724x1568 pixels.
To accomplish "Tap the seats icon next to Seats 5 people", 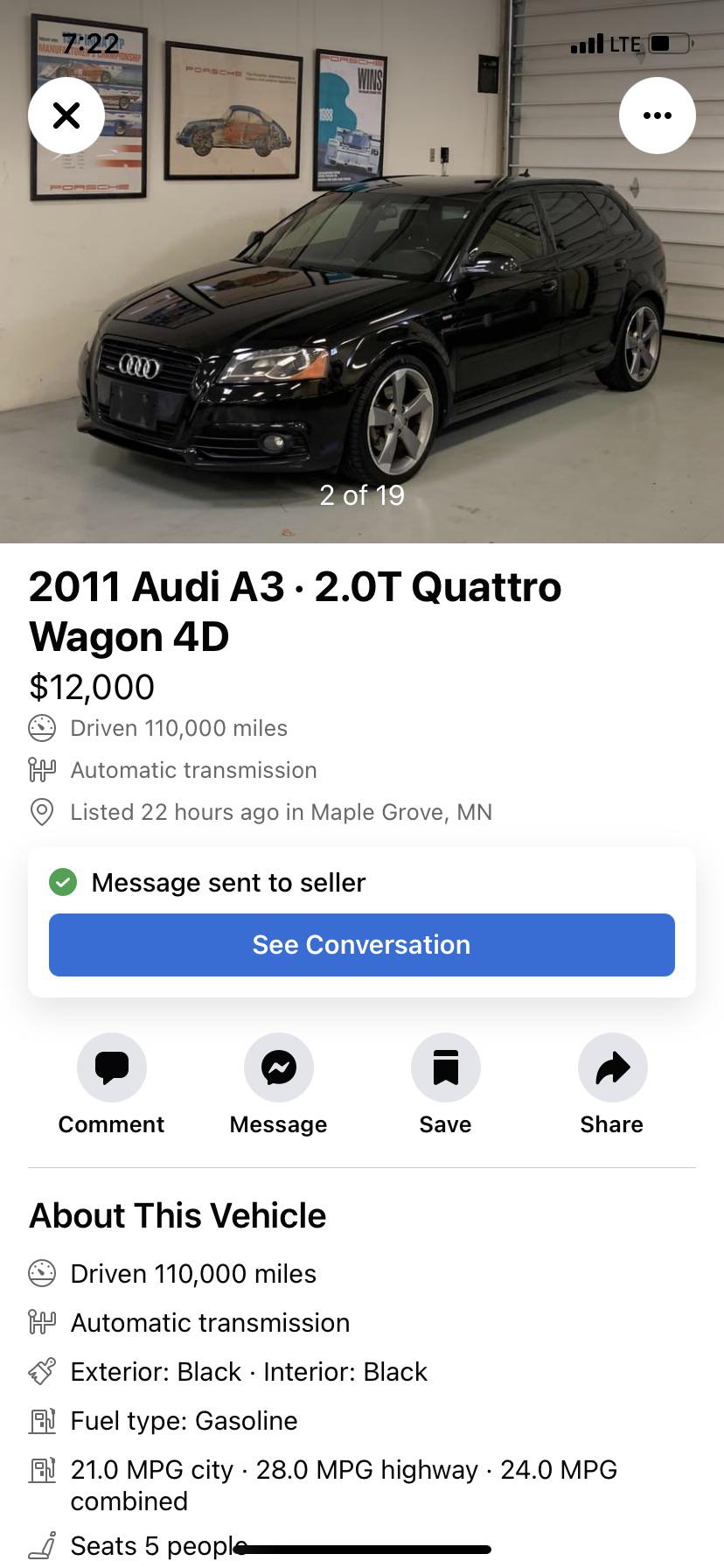I will [40, 1545].
